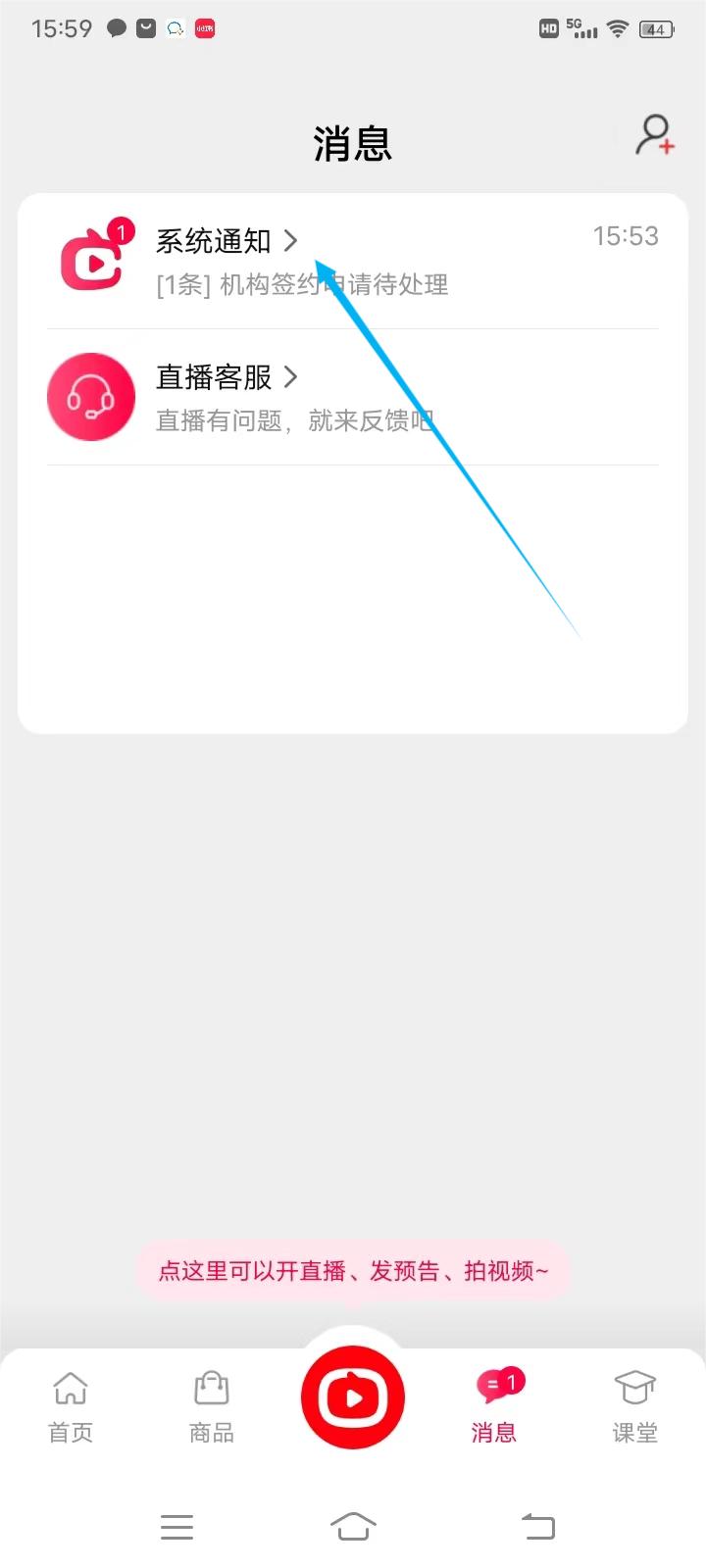Tap the system back navigation button

[x=537, y=1526]
